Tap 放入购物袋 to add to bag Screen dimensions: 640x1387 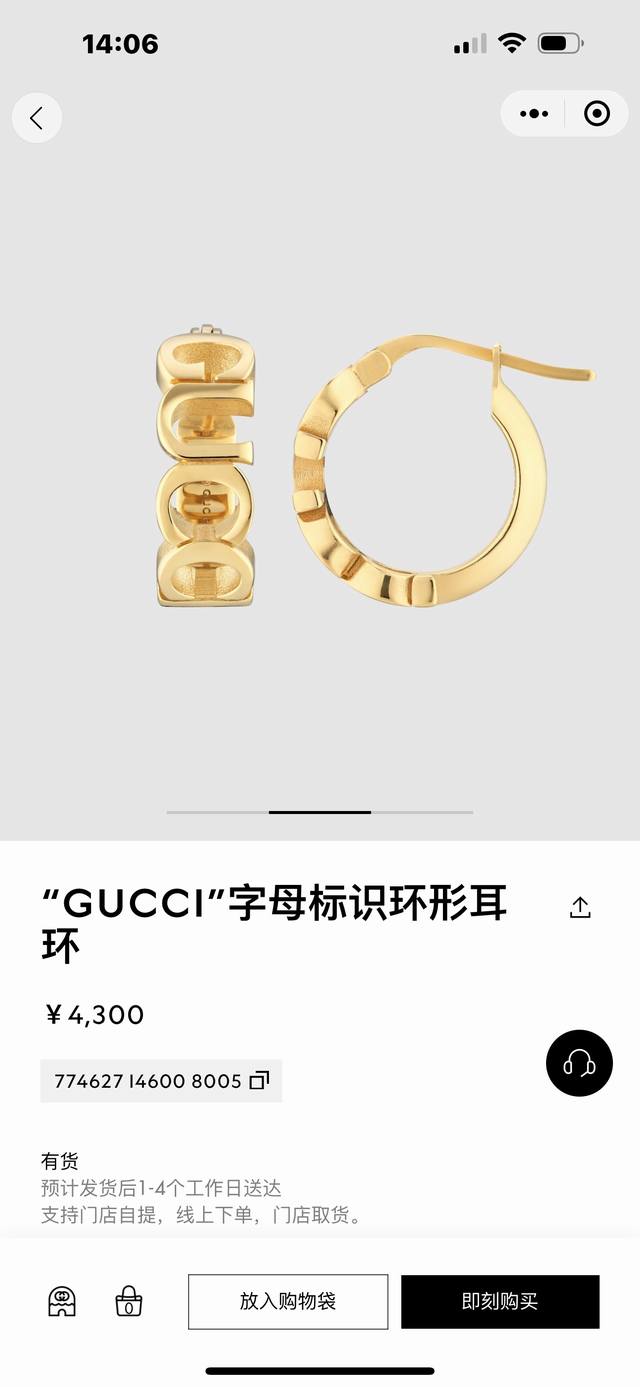[x=288, y=1301]
